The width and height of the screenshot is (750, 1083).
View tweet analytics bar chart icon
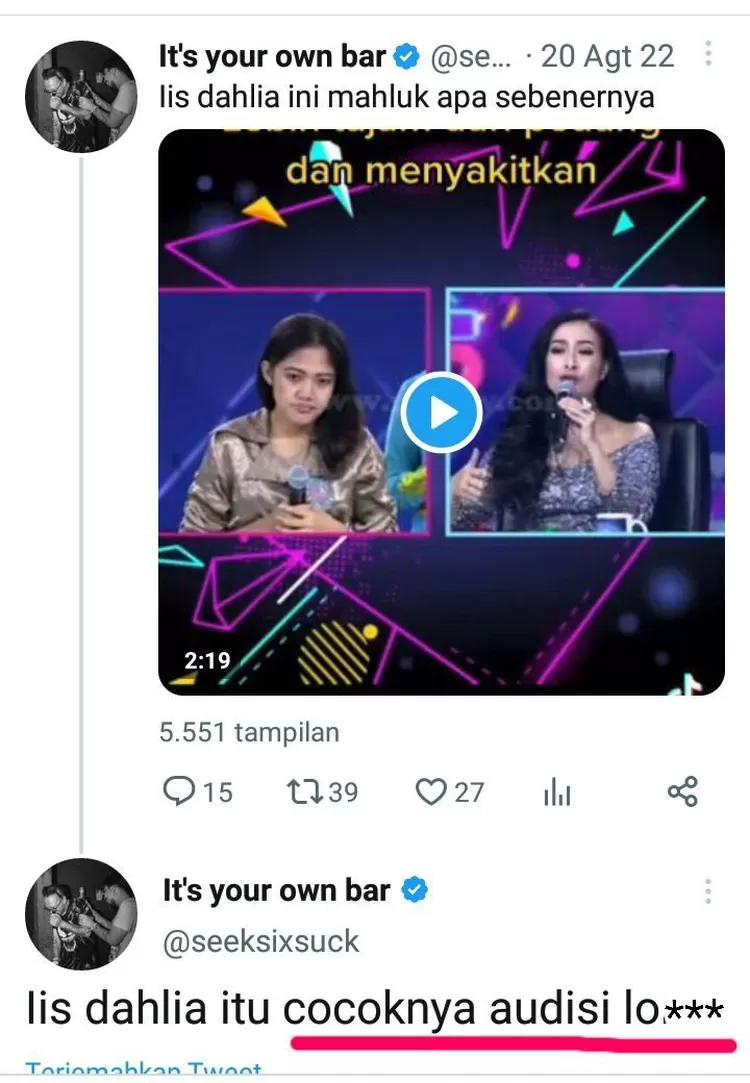click(557, 794)
